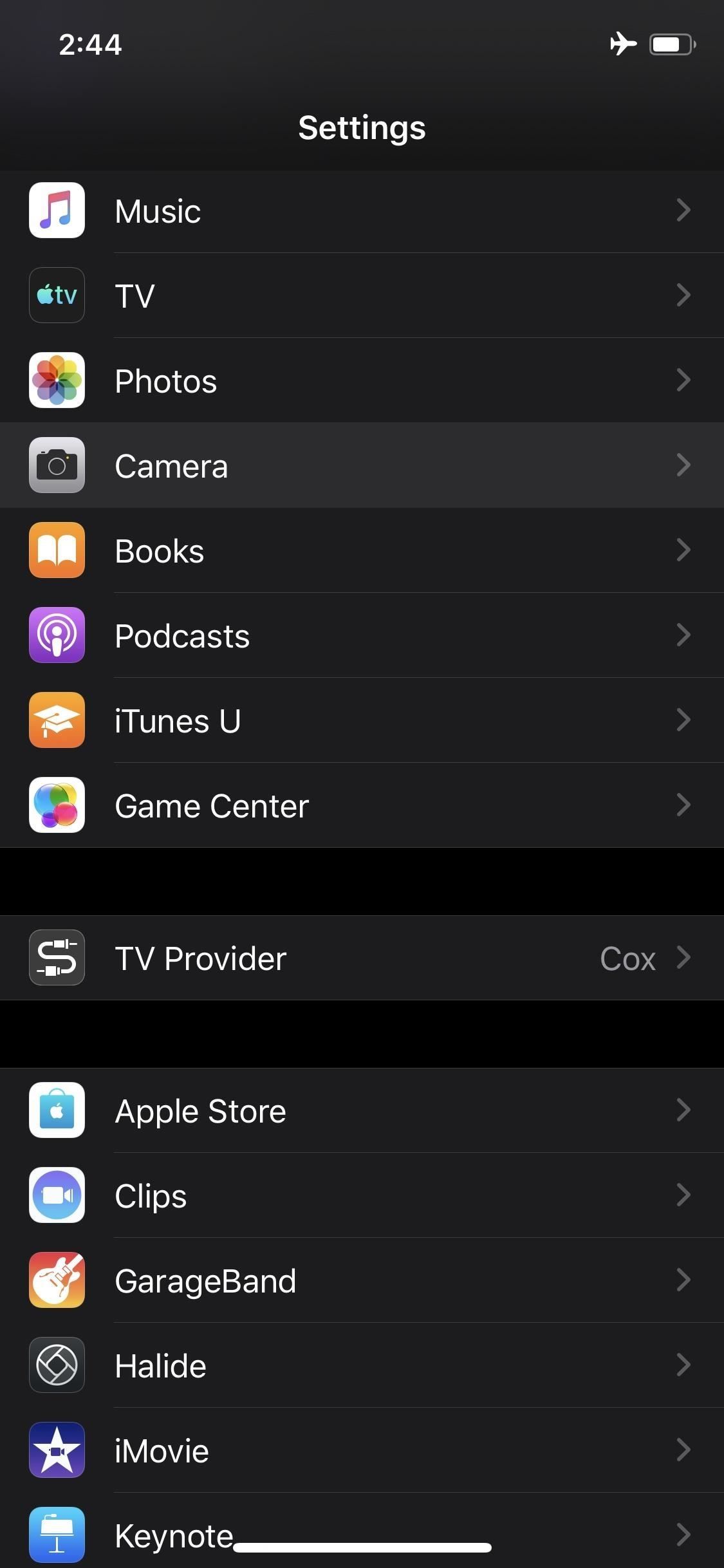724x1568 pixels.
Task: Open GarageBand settings
Action: (x=360, y=1280)
